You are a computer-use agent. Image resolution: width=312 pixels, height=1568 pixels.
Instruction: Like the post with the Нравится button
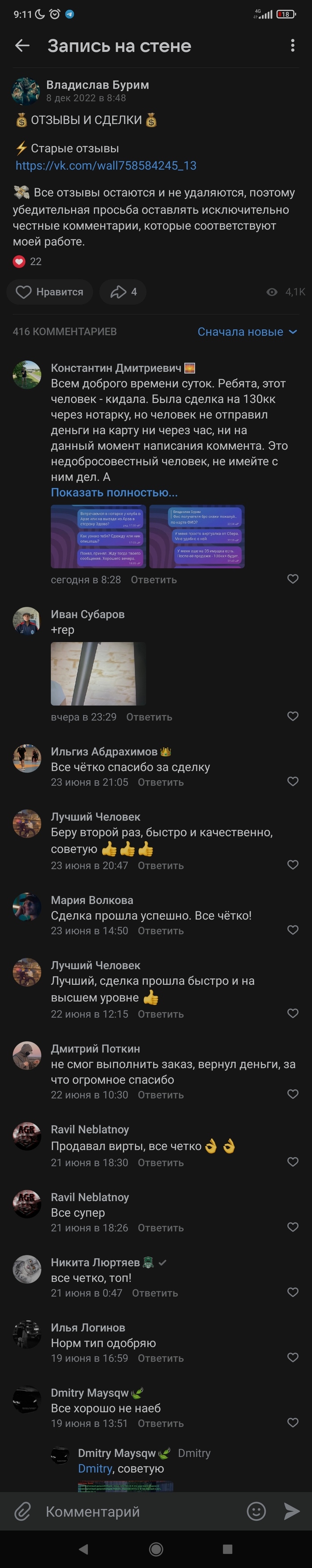pos(49,292)
